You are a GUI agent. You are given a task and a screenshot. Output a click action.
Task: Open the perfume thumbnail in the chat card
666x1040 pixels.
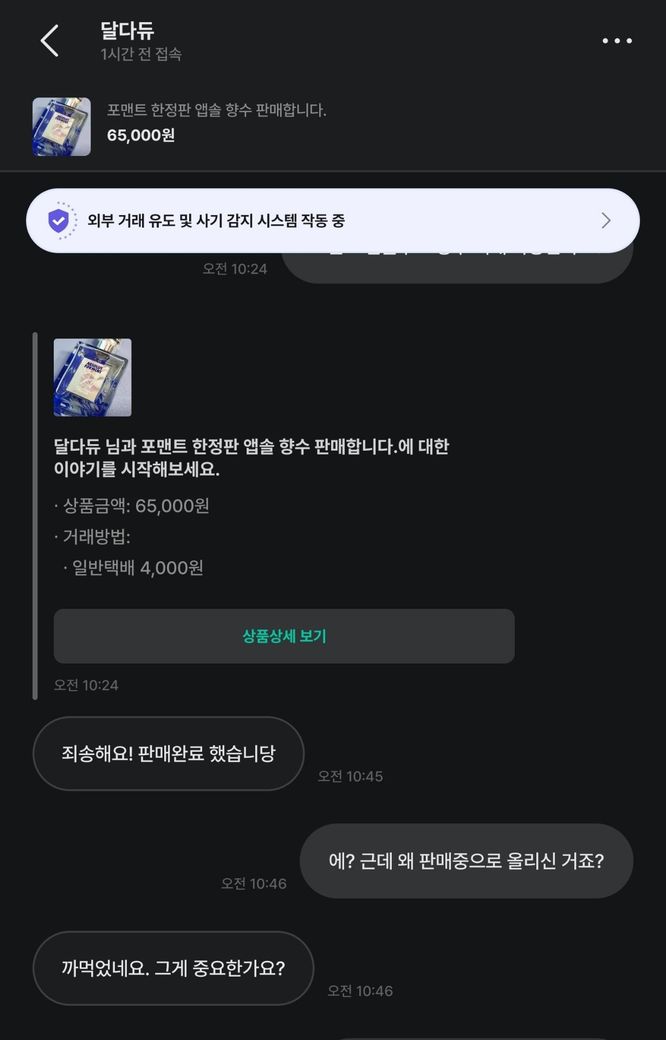92,377
